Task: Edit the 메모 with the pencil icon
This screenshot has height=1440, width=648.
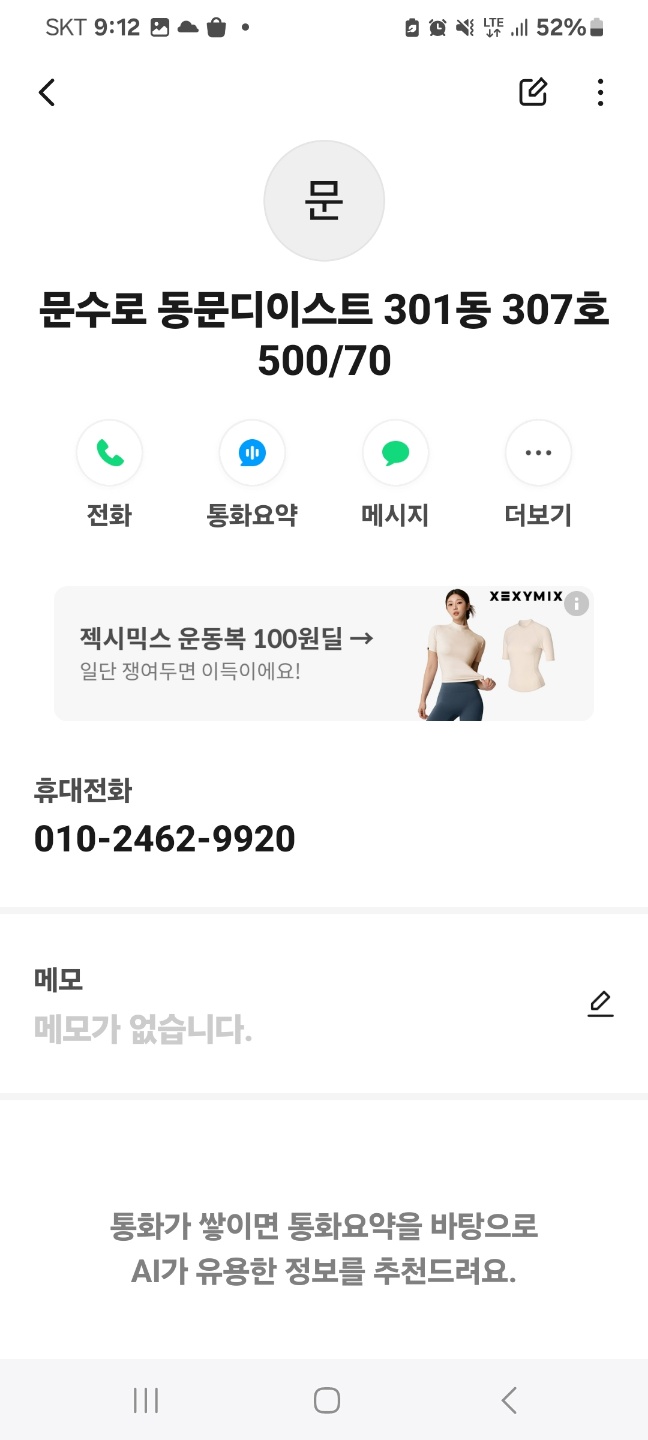Action: point(600,1004)
